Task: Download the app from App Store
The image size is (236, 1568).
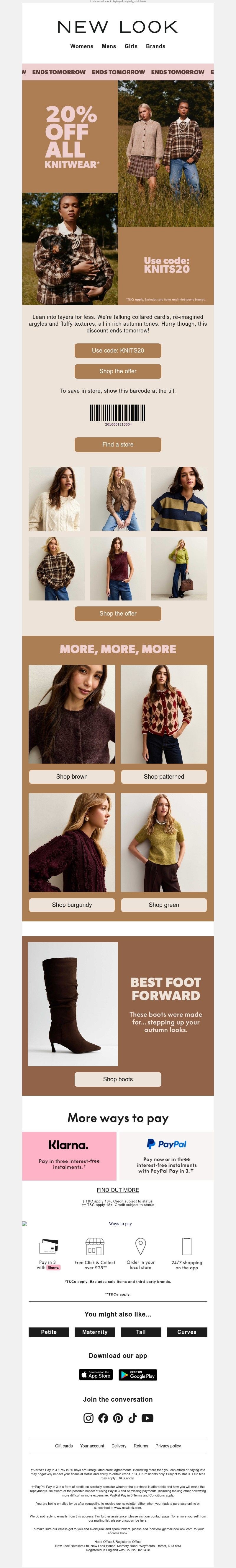Action: coord(96,1374)
